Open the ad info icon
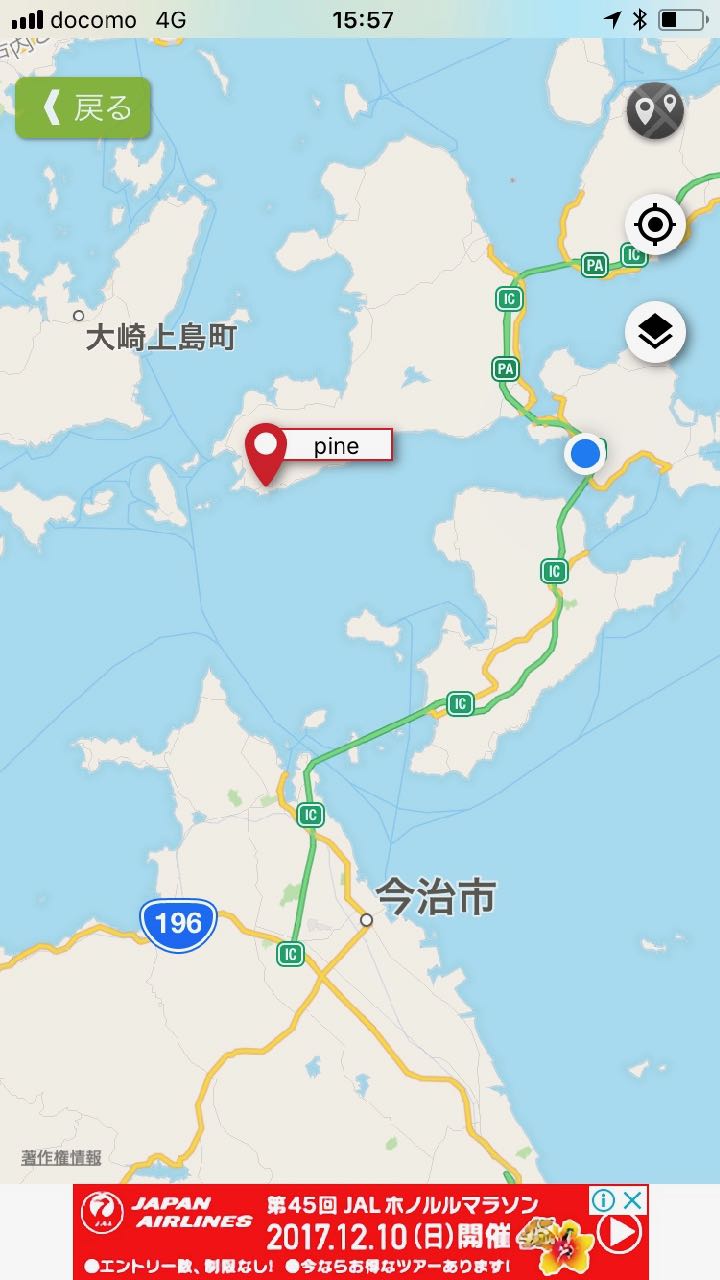 point(603,1200)
